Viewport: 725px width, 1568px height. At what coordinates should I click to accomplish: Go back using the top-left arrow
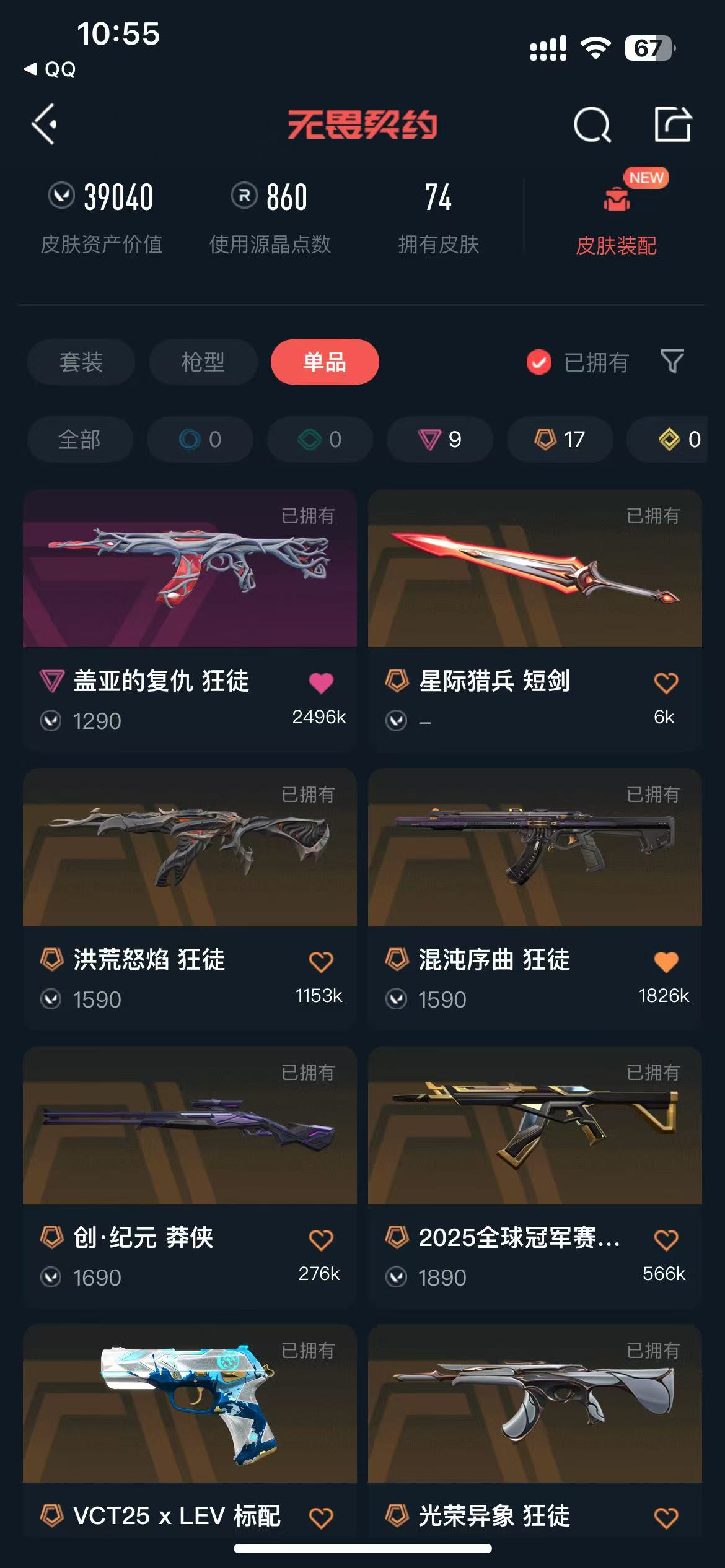click(x=45, y=124)
